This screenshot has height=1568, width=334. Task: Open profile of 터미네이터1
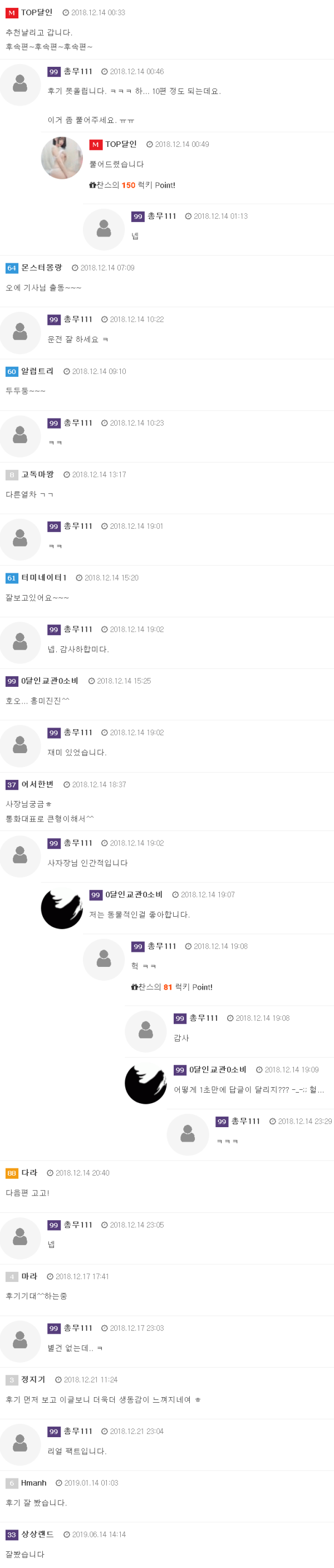tap(44, 578)
